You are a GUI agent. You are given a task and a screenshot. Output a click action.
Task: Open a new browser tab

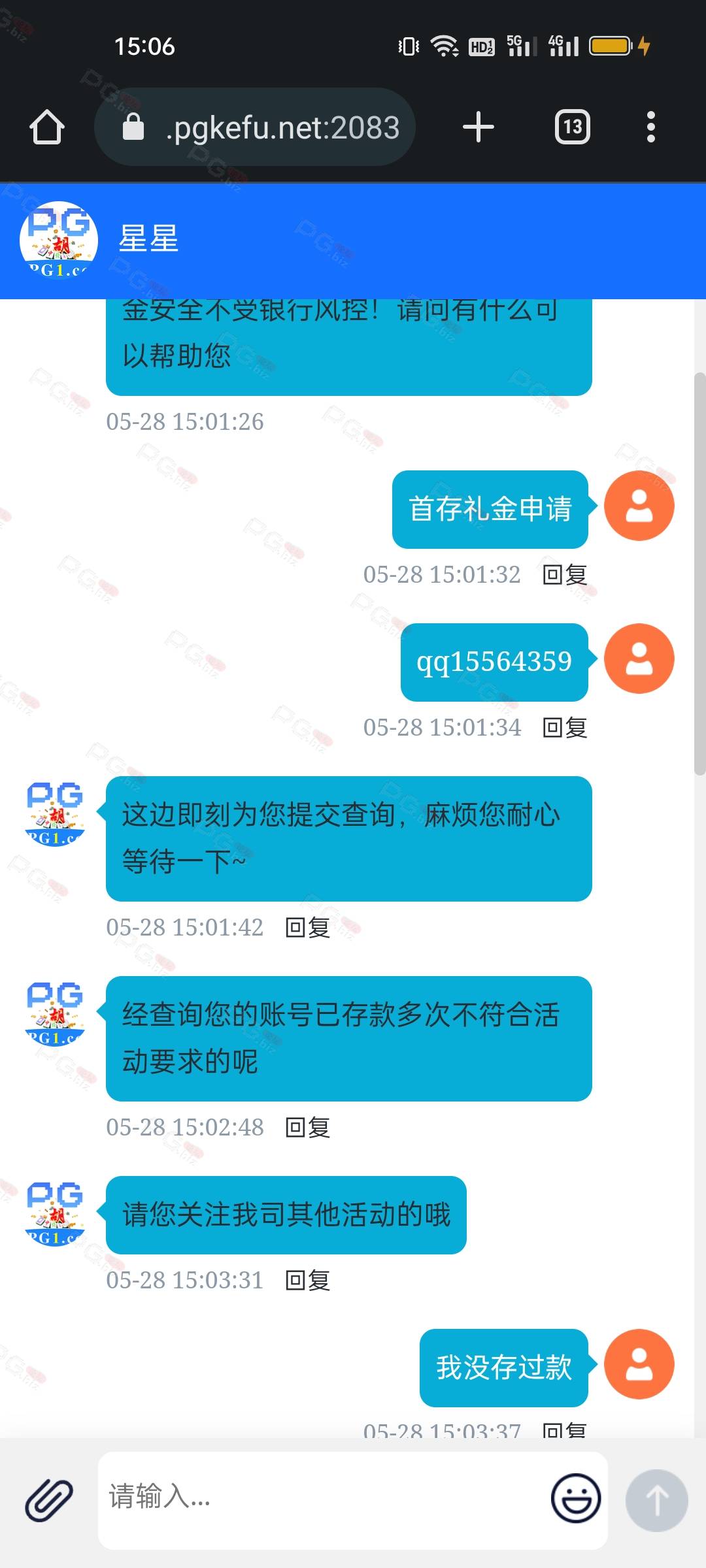[x=479, y=127]
